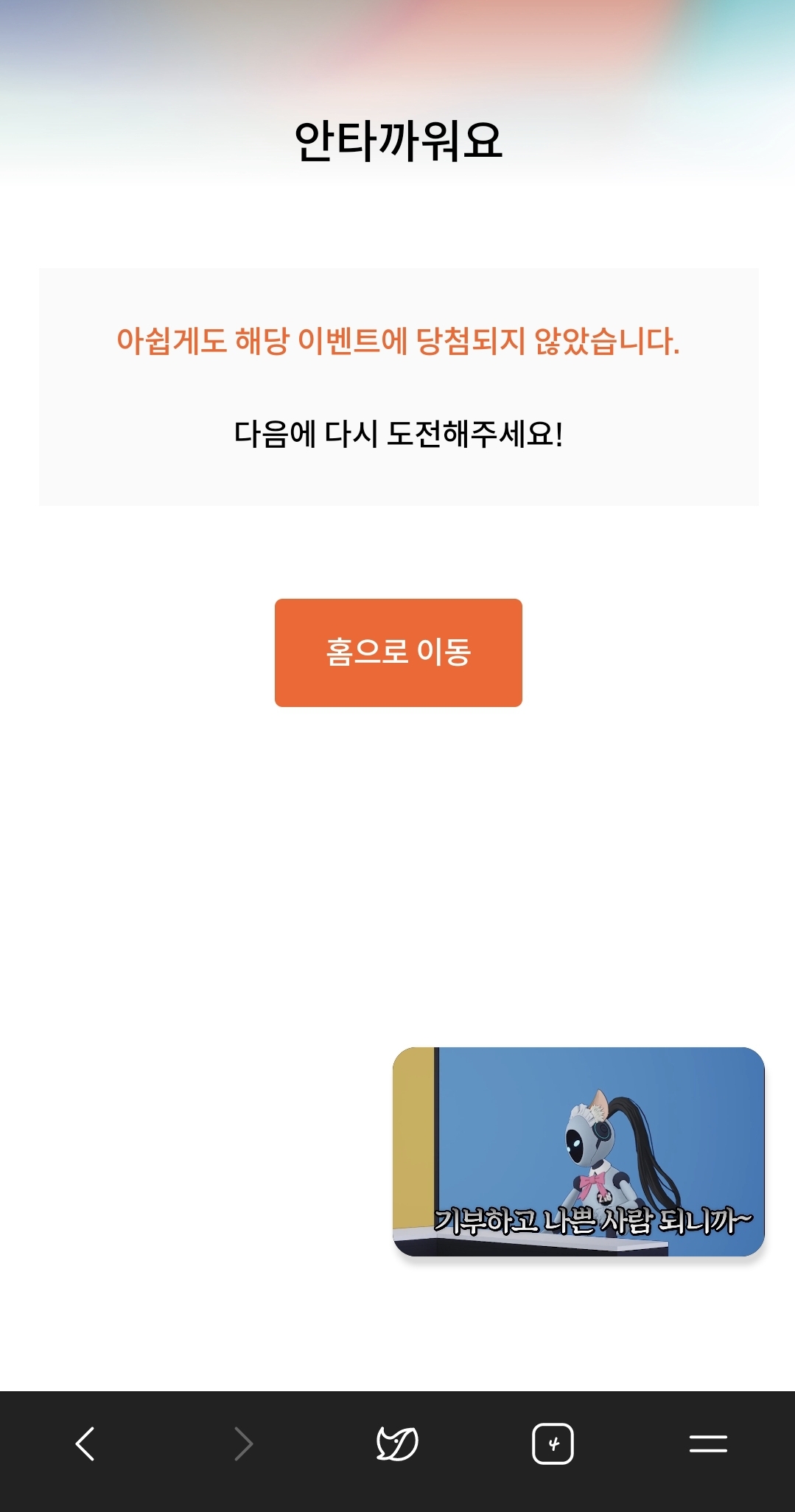Go forward to the next page
The image size is (795, 1512).
(243, 1444)
